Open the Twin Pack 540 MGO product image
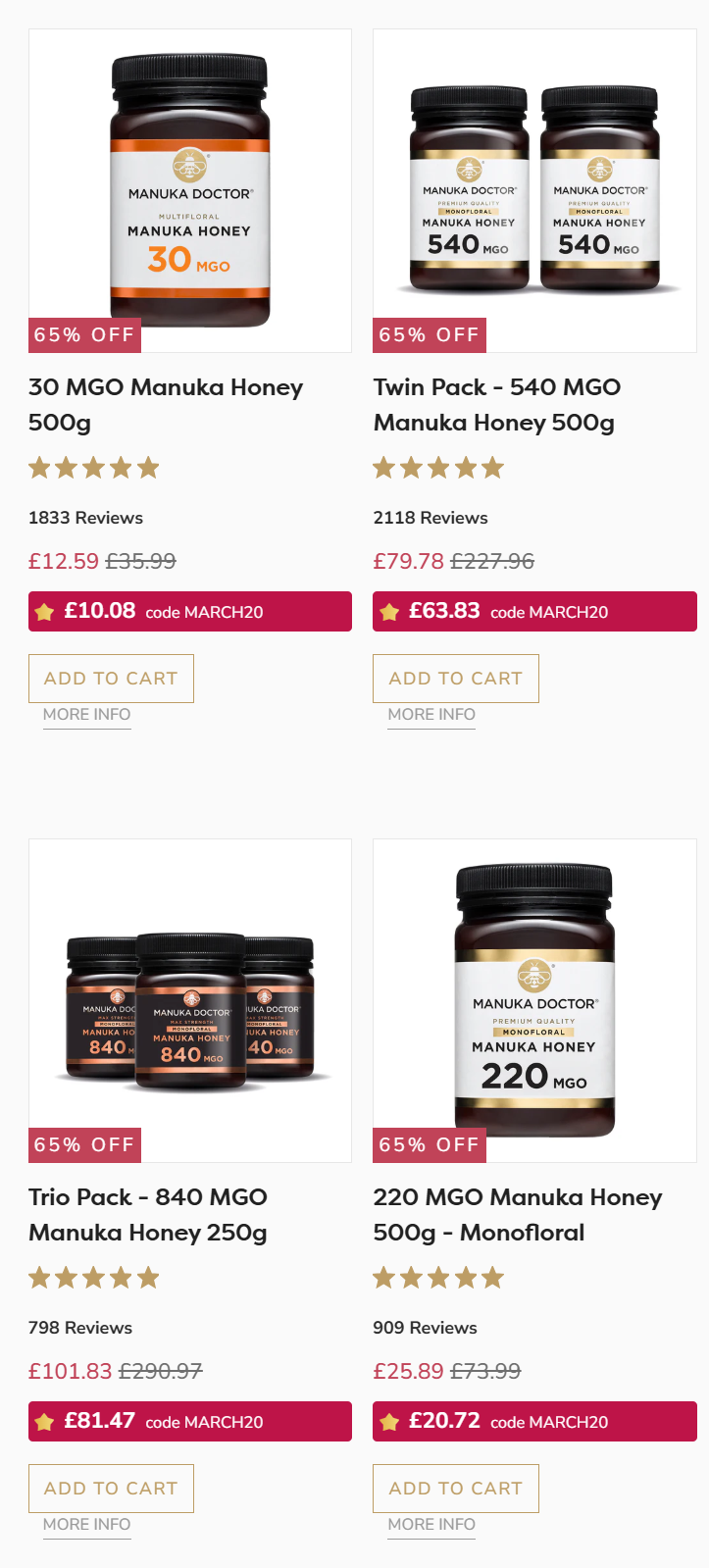Screen dimensions: 709x1568 tap(534, 190)
